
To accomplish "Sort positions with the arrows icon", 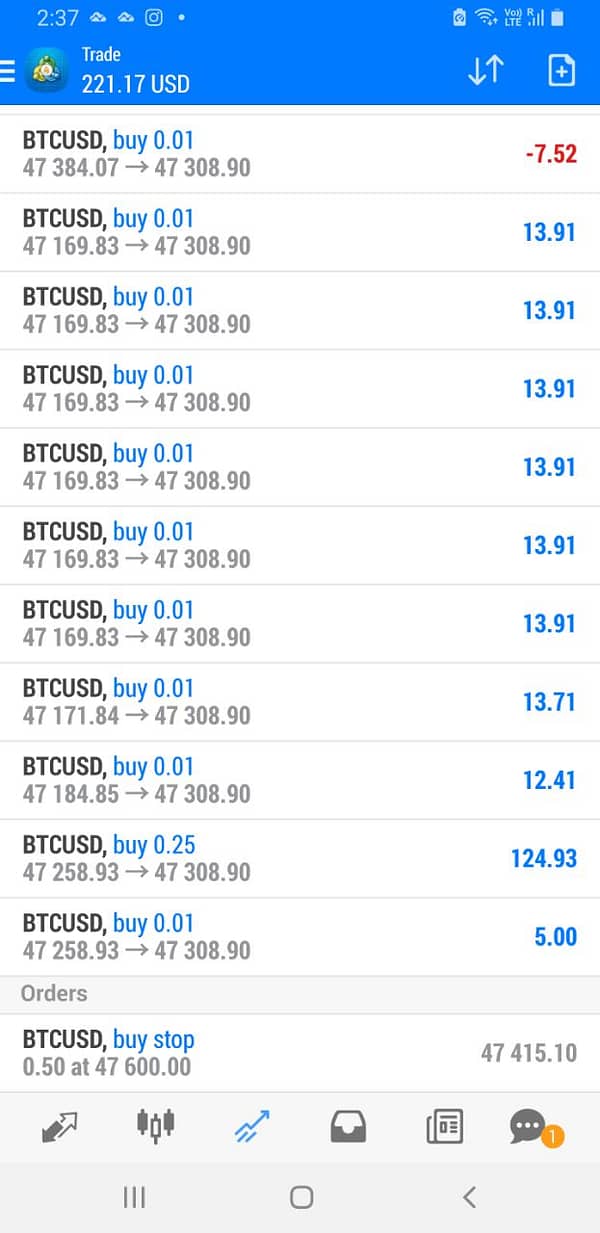I will pyautogui.click(x=486, y=71).
